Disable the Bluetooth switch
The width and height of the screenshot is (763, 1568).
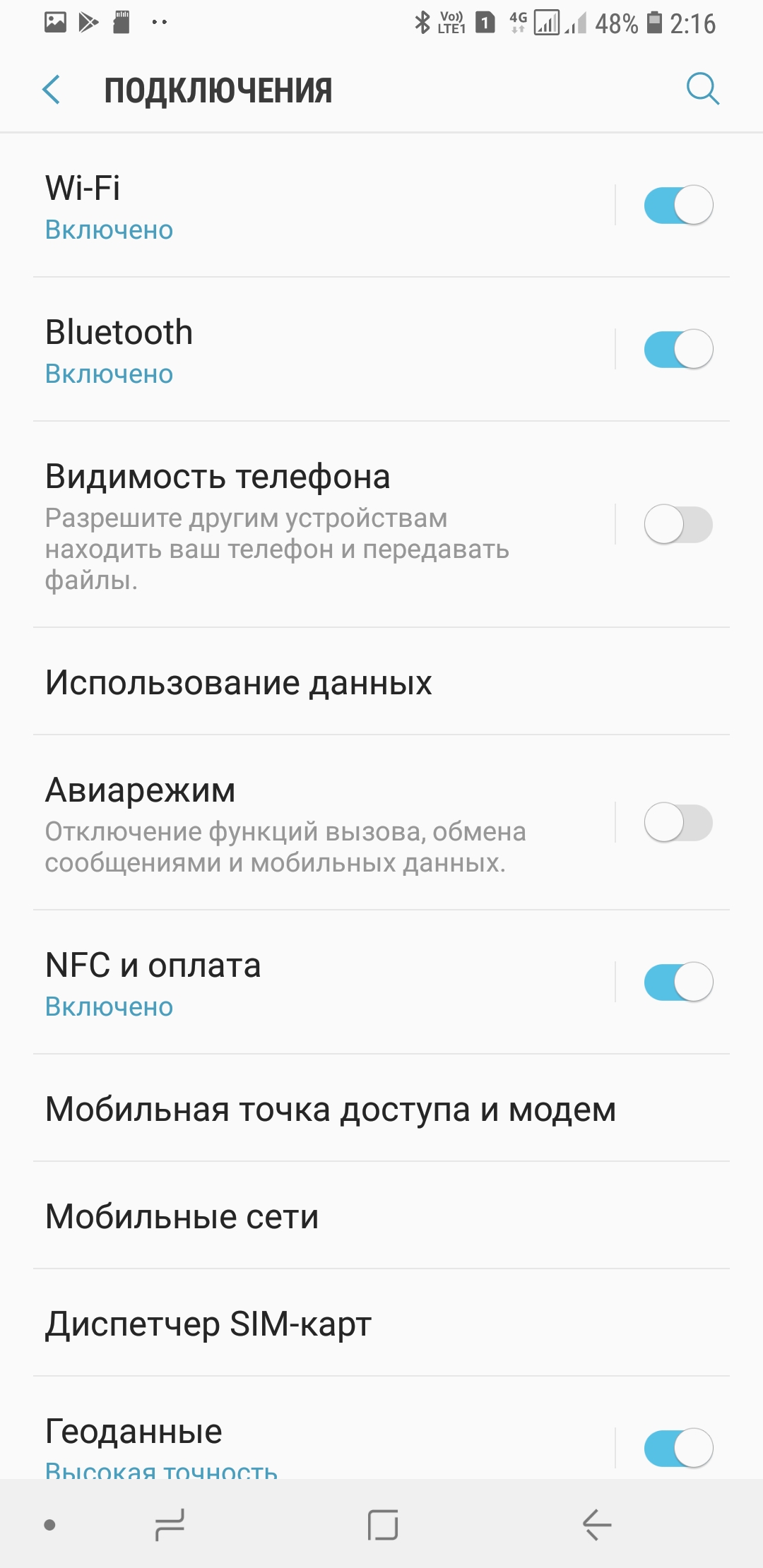(678, 350)
